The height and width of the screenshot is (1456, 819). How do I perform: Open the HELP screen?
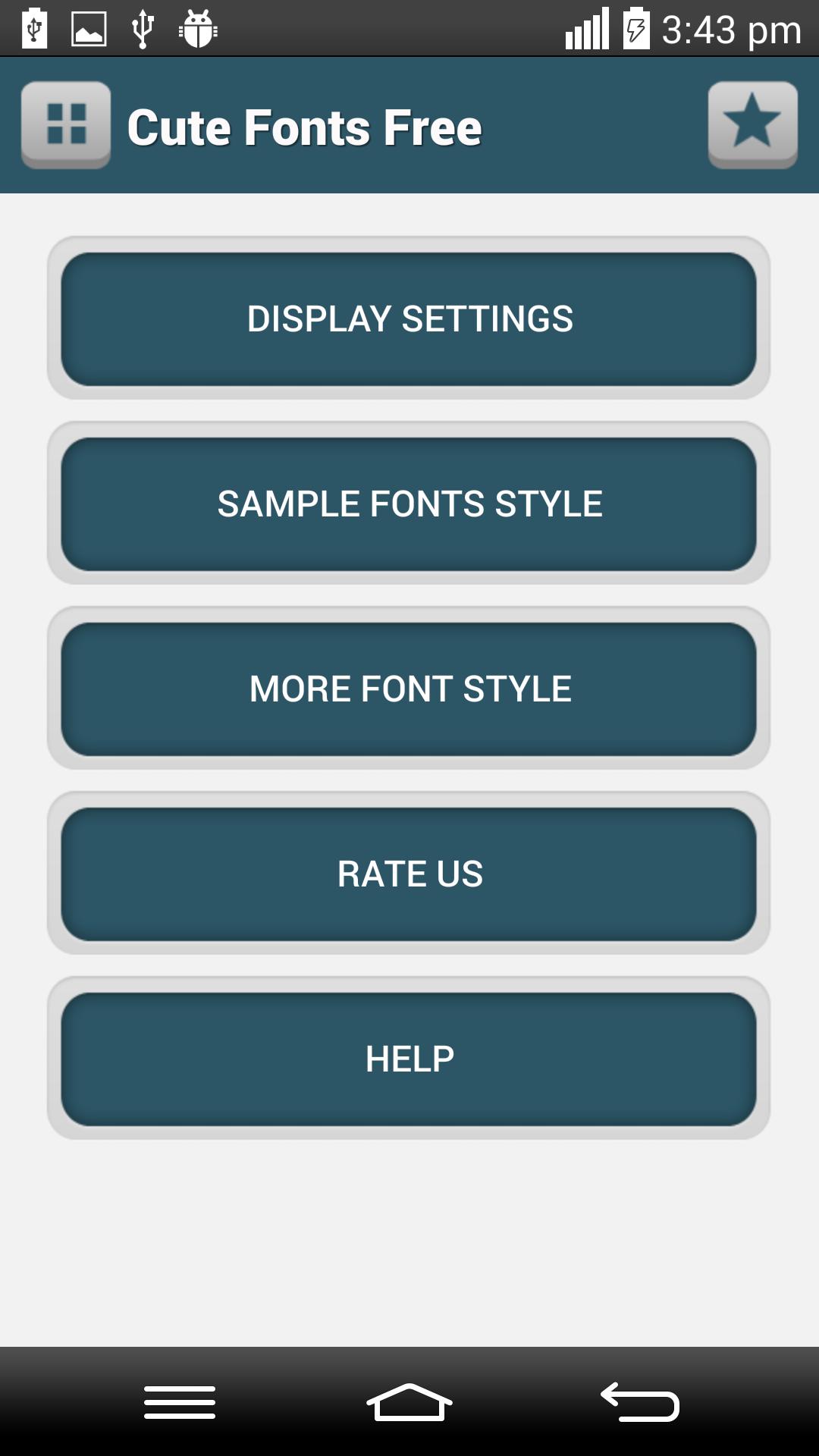pos(409,1056)
